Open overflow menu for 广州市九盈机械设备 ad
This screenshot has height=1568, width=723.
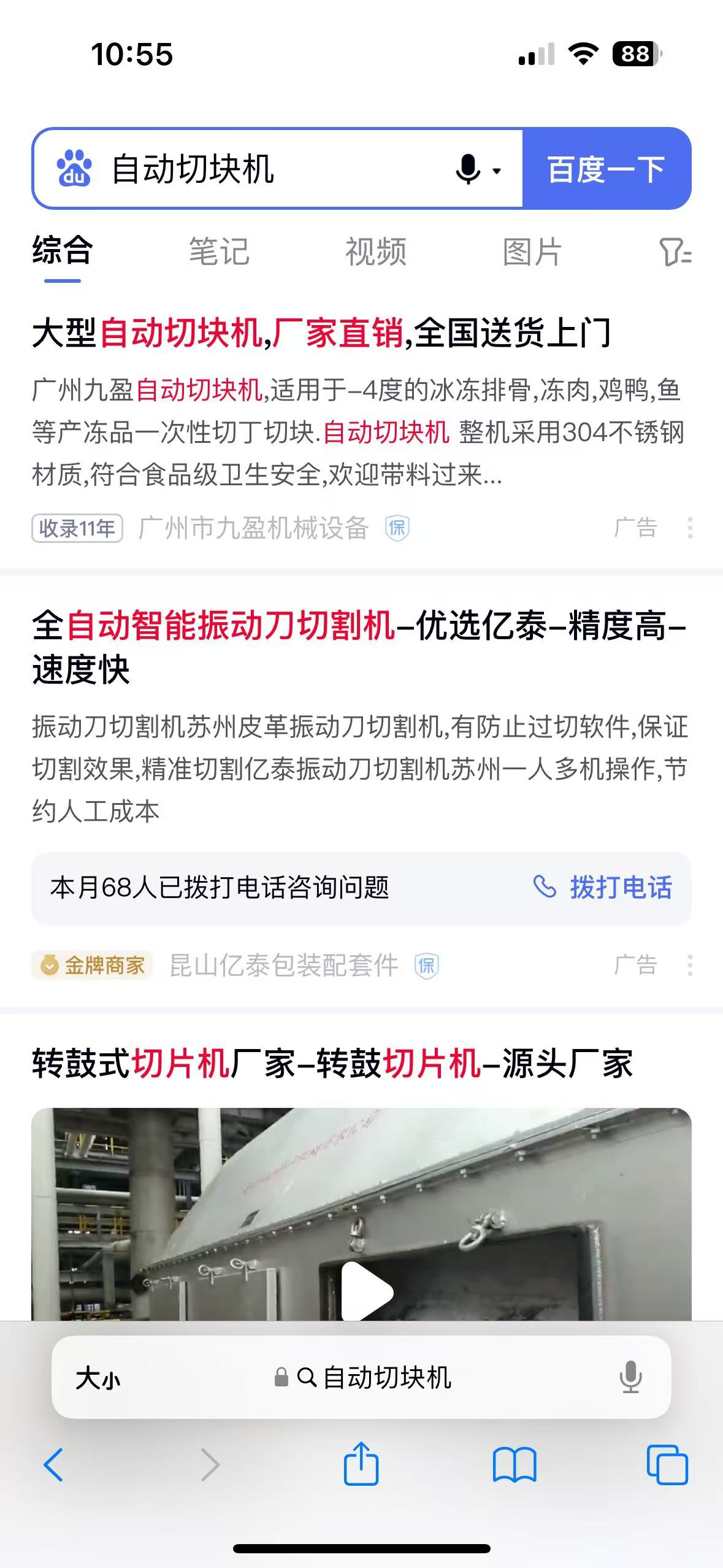pyautogui.click(x=690, y=528)
